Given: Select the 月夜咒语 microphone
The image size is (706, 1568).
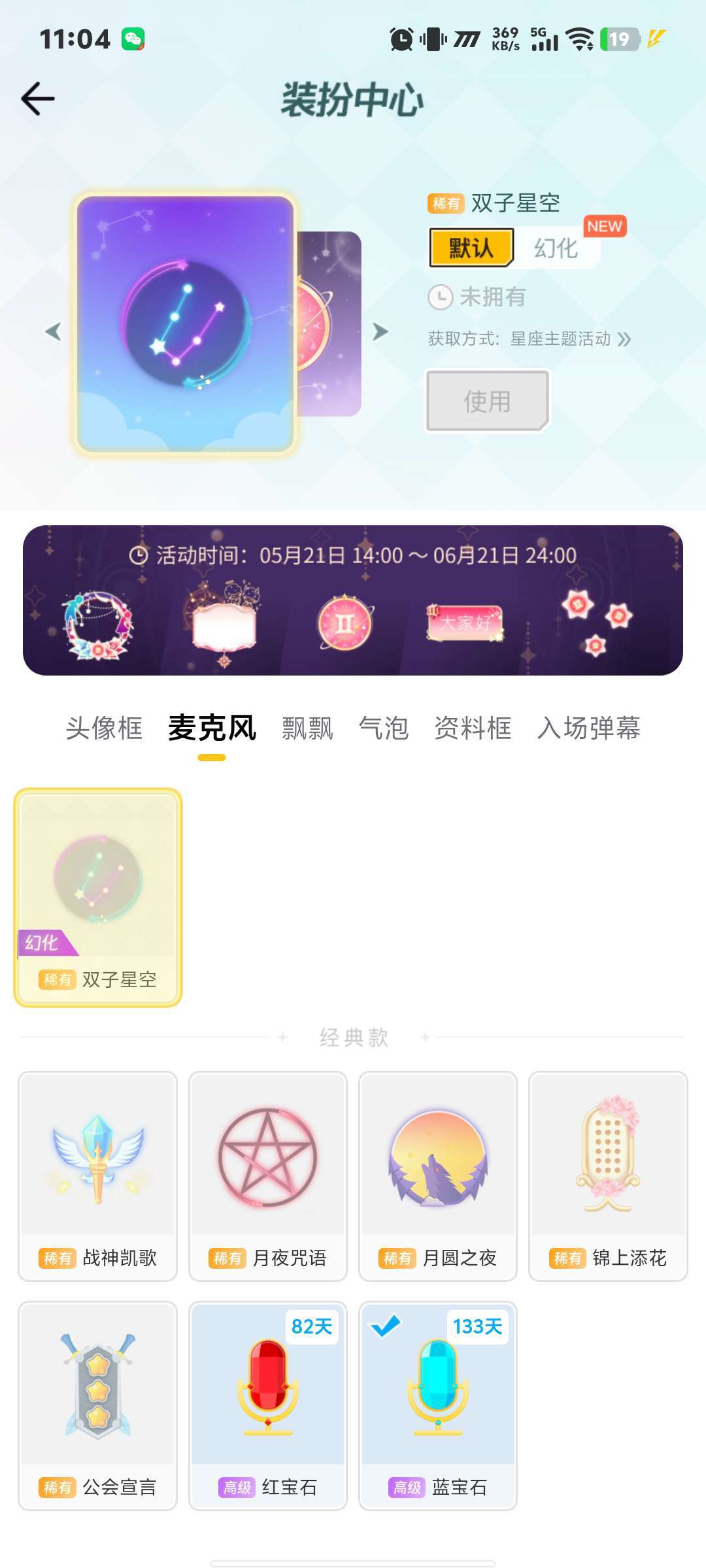Looking at the screenshot, I should click(x=268, y=1176).
